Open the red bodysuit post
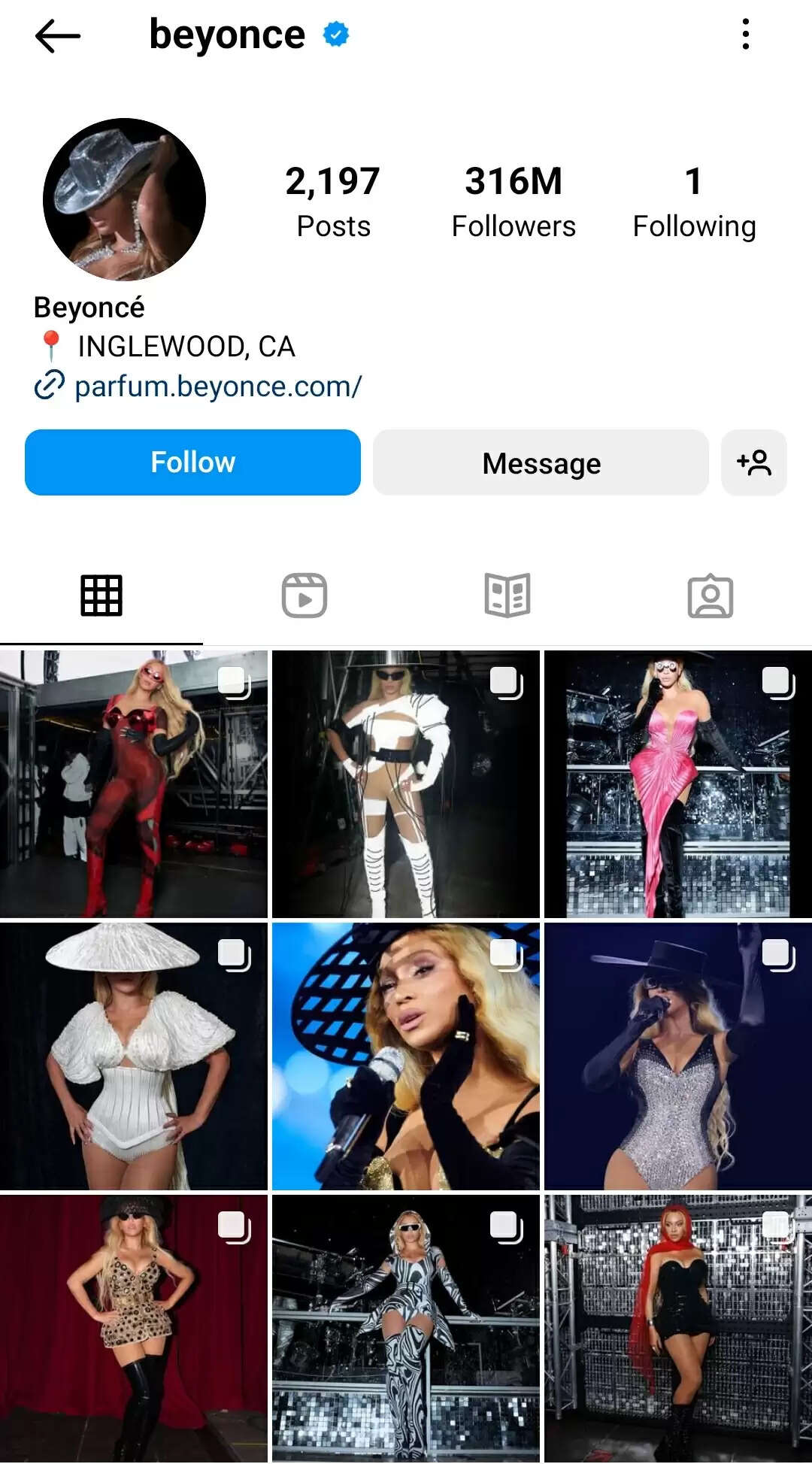 (134, 784)
